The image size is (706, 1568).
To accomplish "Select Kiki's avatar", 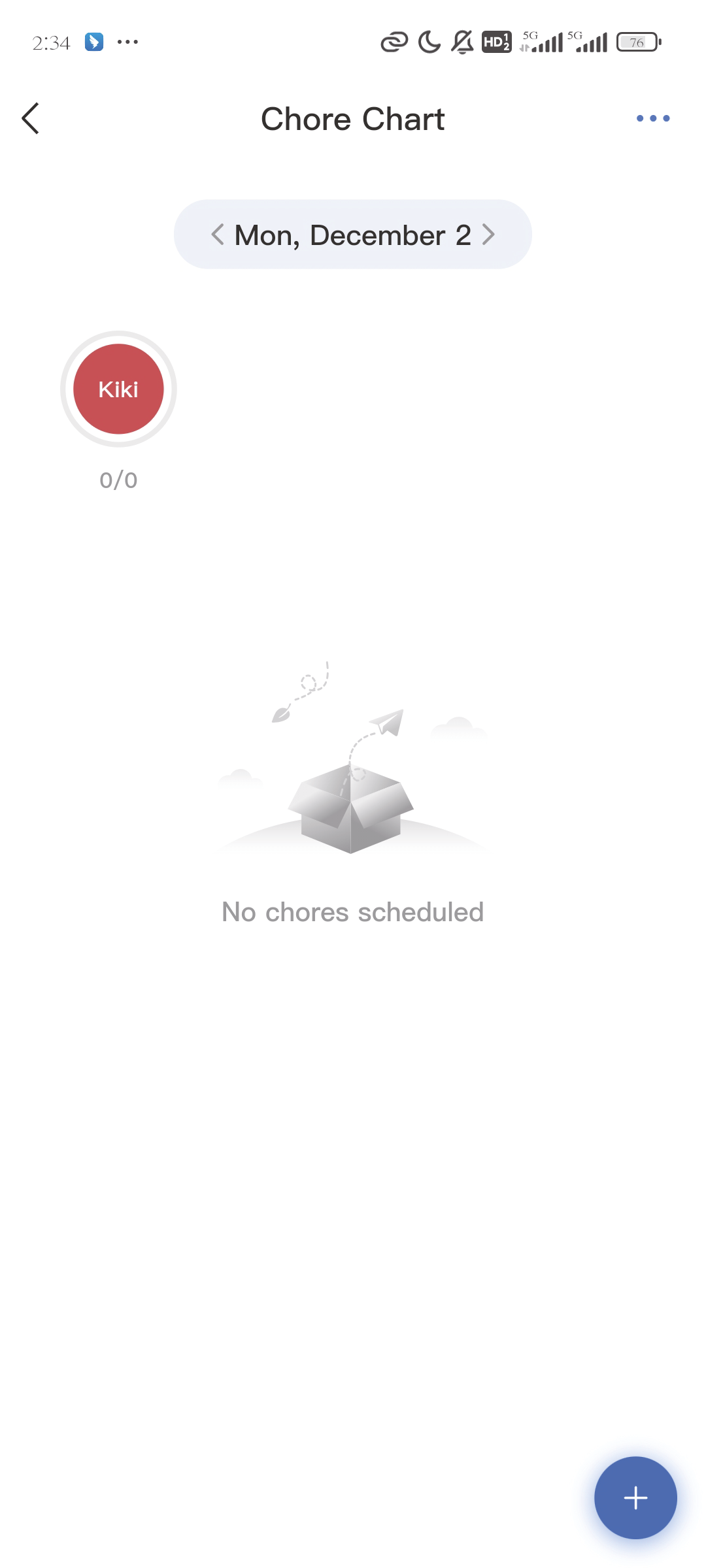I will pyautogui.click(x=118, y=389).
